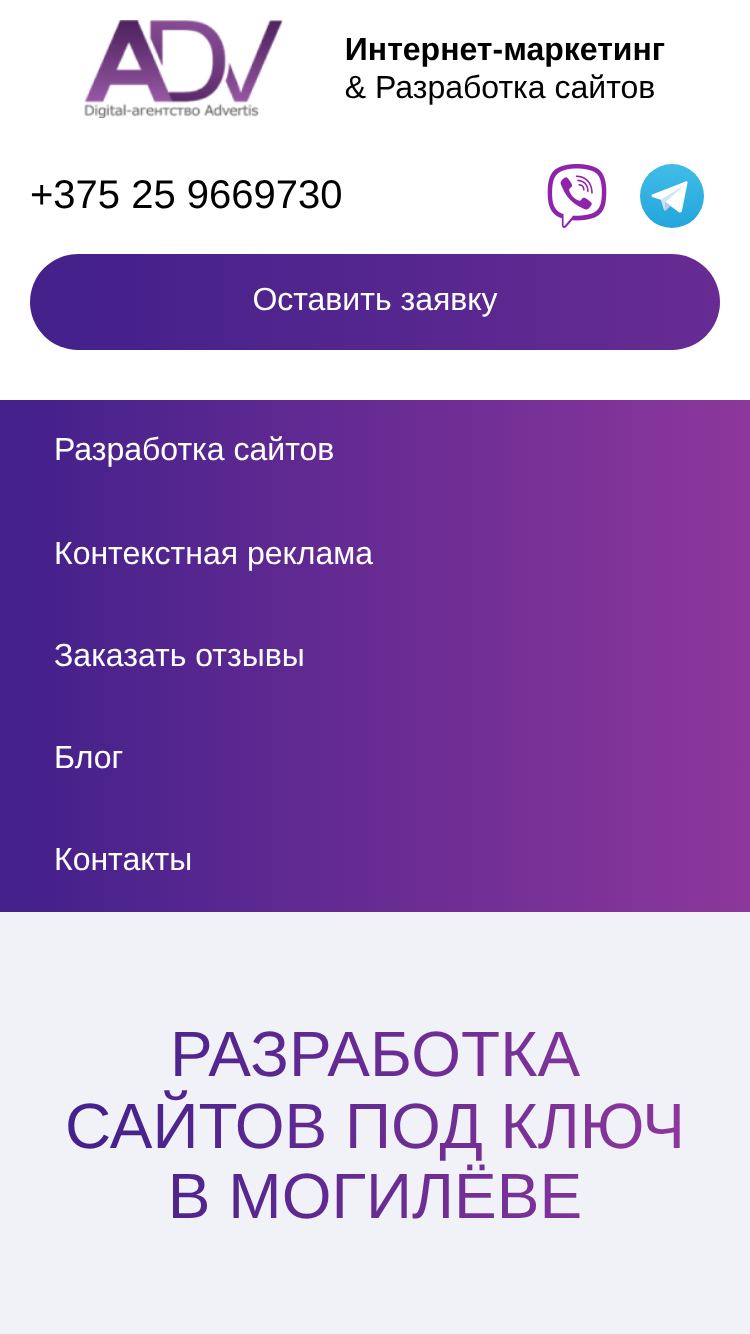
Task: Open the Блог section
Action: click(x=88, y=758)
